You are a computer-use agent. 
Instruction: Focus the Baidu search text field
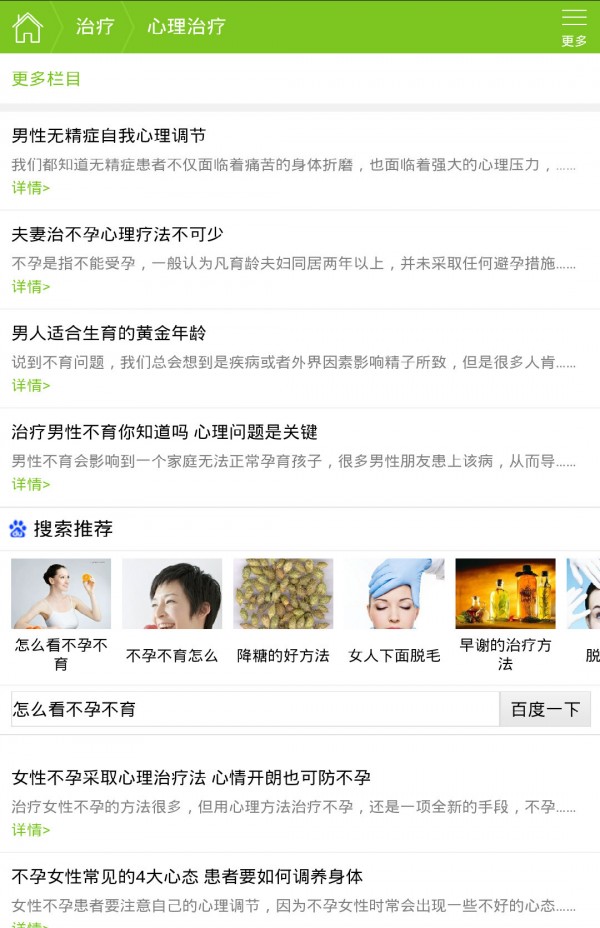tap(255, 709)
